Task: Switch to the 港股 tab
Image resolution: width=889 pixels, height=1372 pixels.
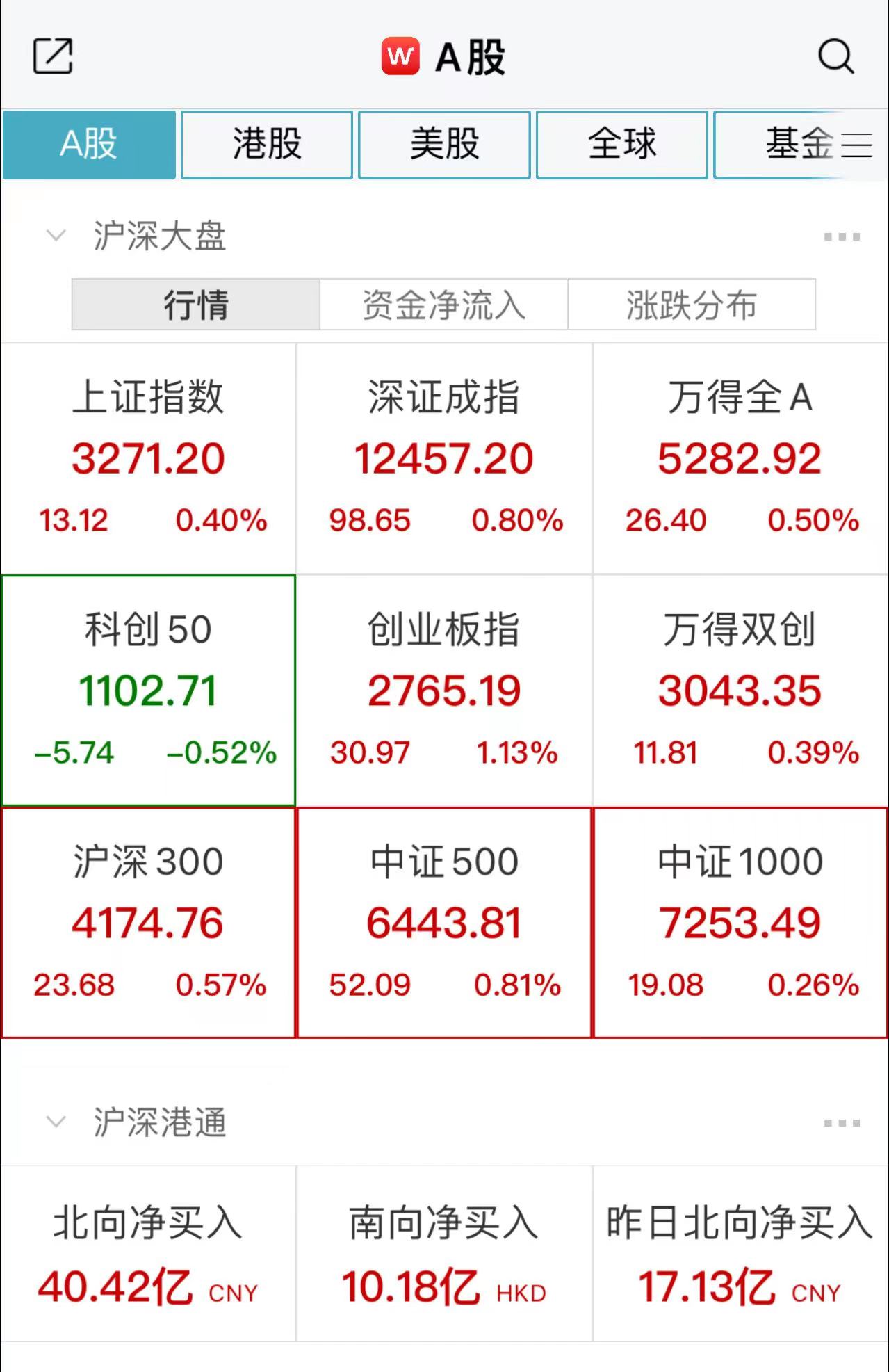Action: [x=267, y=145]
